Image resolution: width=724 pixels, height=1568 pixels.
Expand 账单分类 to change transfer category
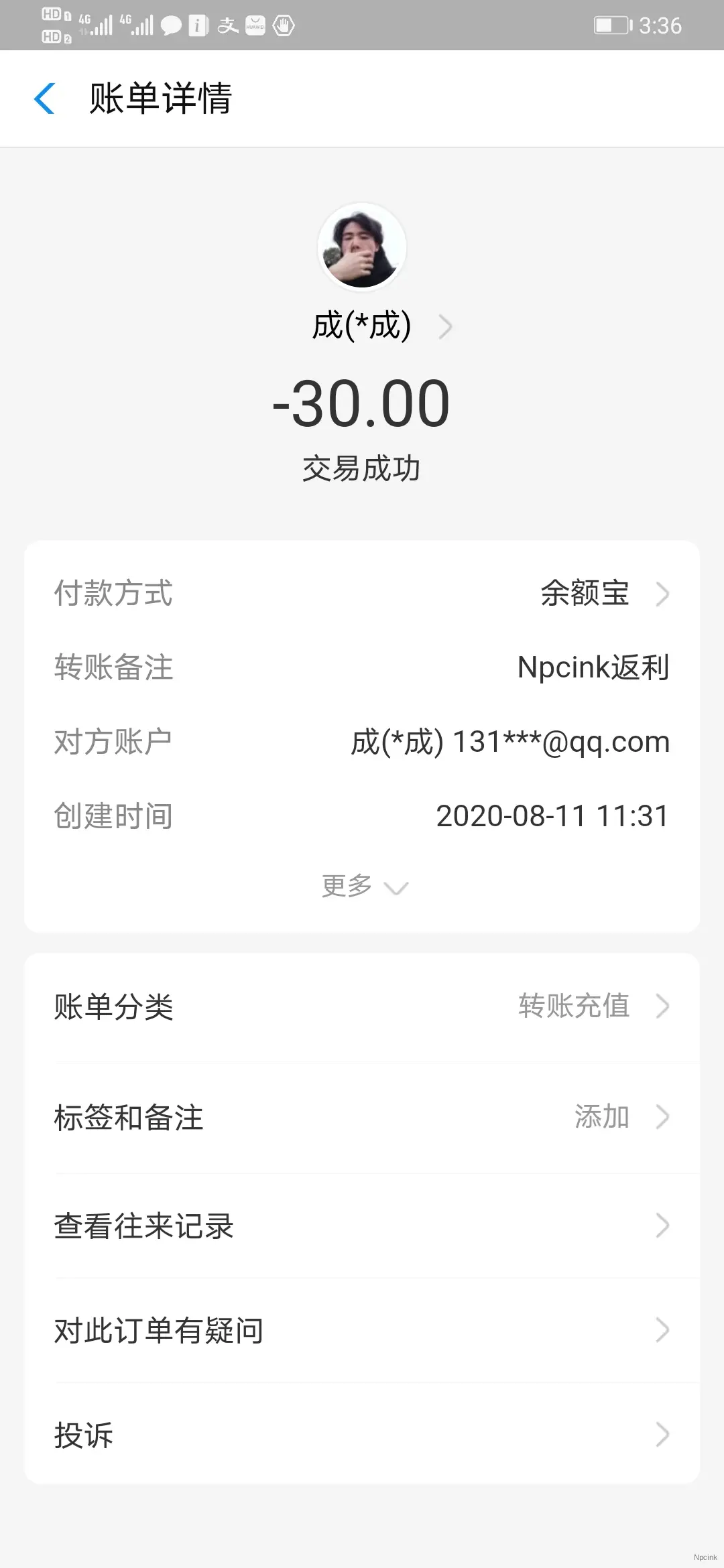coord(662,1006)
